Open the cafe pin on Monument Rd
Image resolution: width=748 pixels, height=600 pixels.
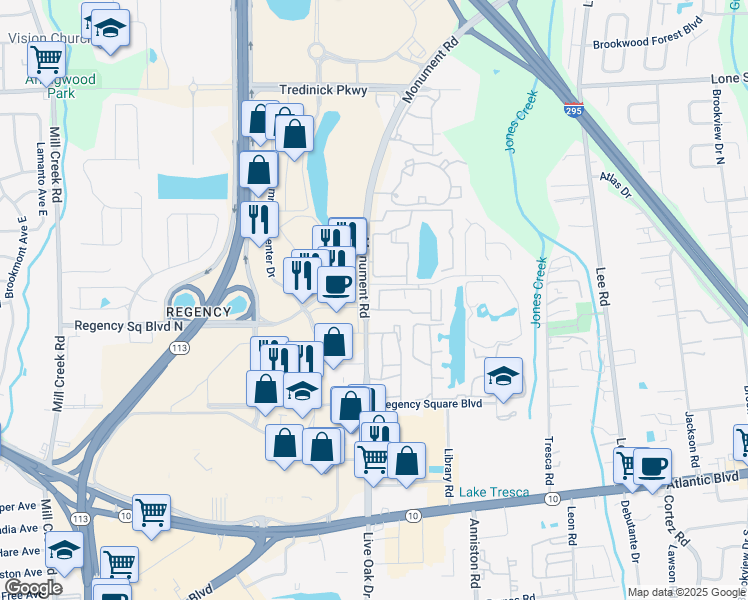point(335,284)
